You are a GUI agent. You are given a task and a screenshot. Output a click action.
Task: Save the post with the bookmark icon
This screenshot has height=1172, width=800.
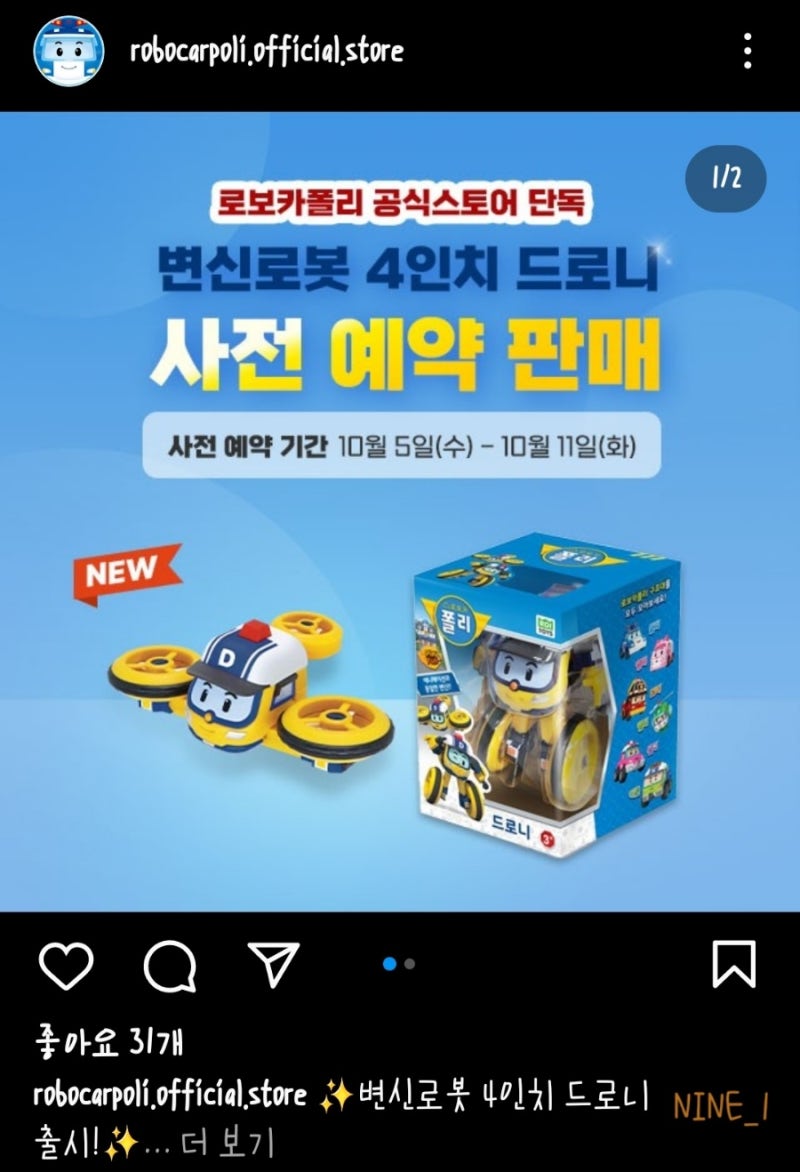(733, 963)
